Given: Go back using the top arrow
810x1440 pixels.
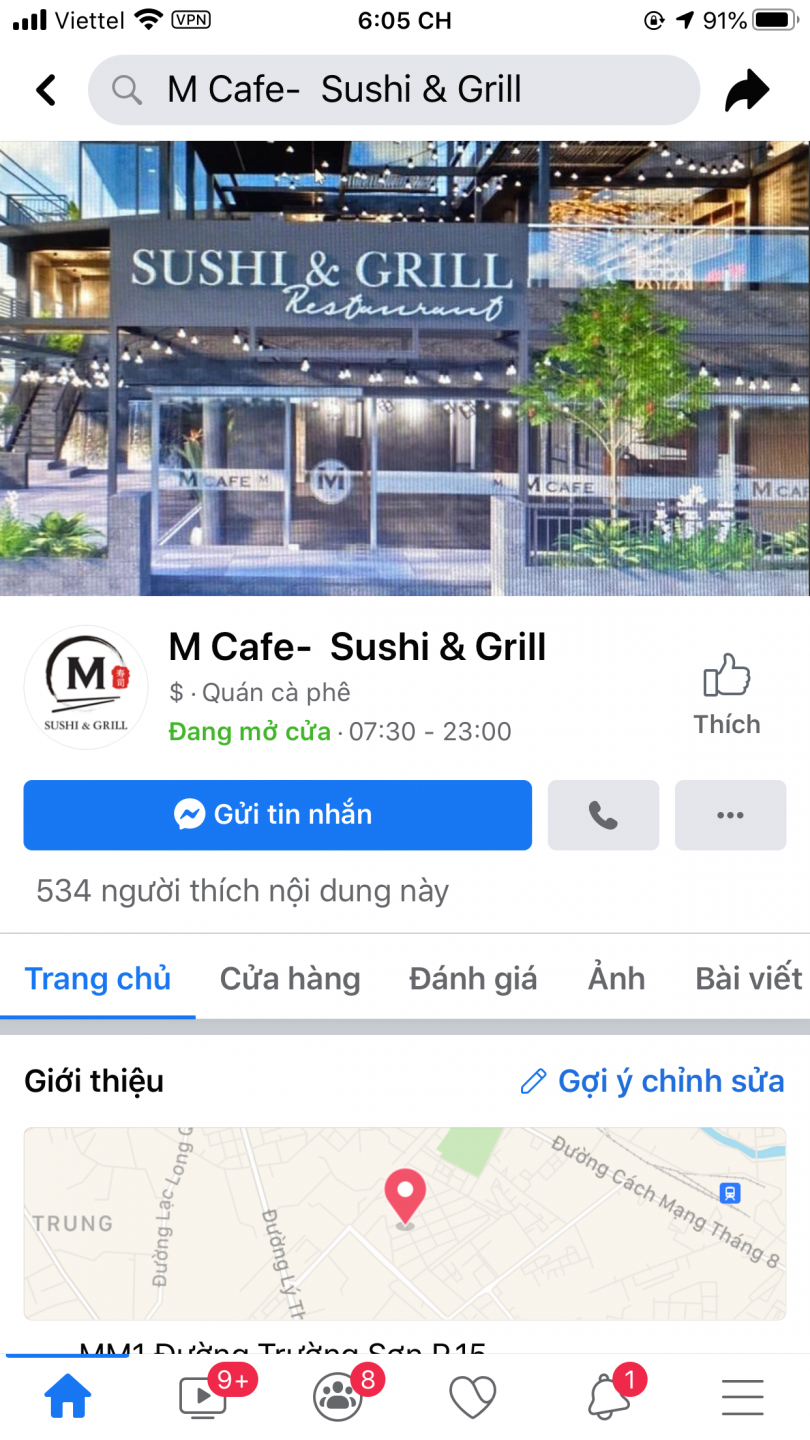Looking at the screenshot, I should click(x=46, y=90).
